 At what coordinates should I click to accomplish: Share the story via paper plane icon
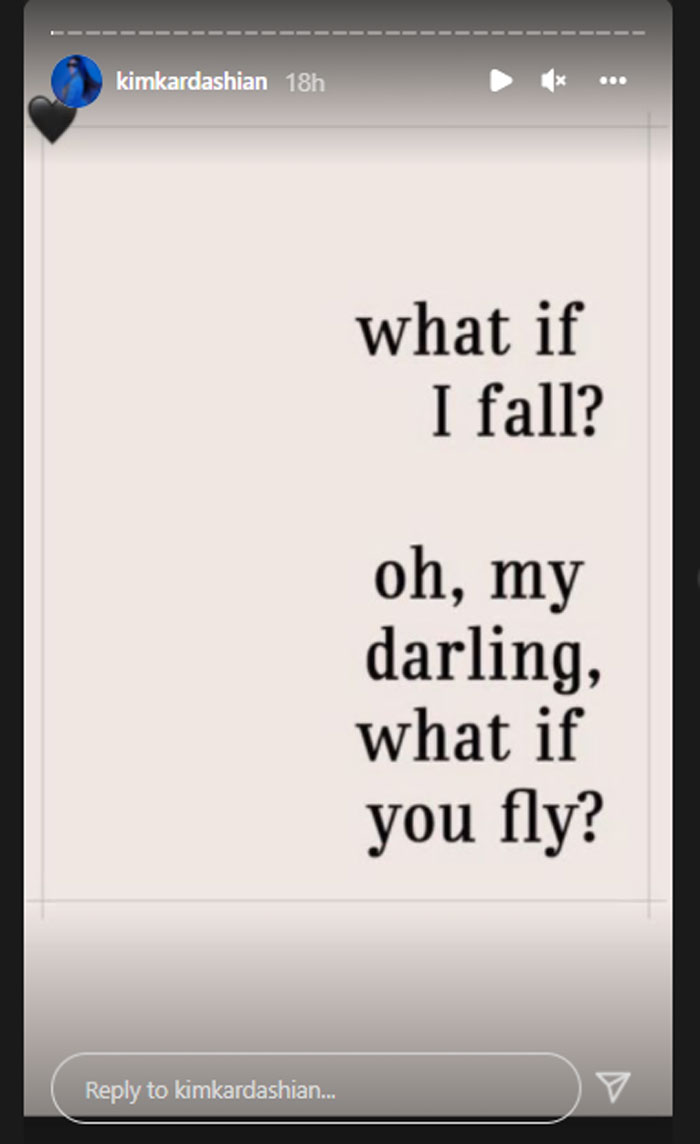tap(612, 1088)
